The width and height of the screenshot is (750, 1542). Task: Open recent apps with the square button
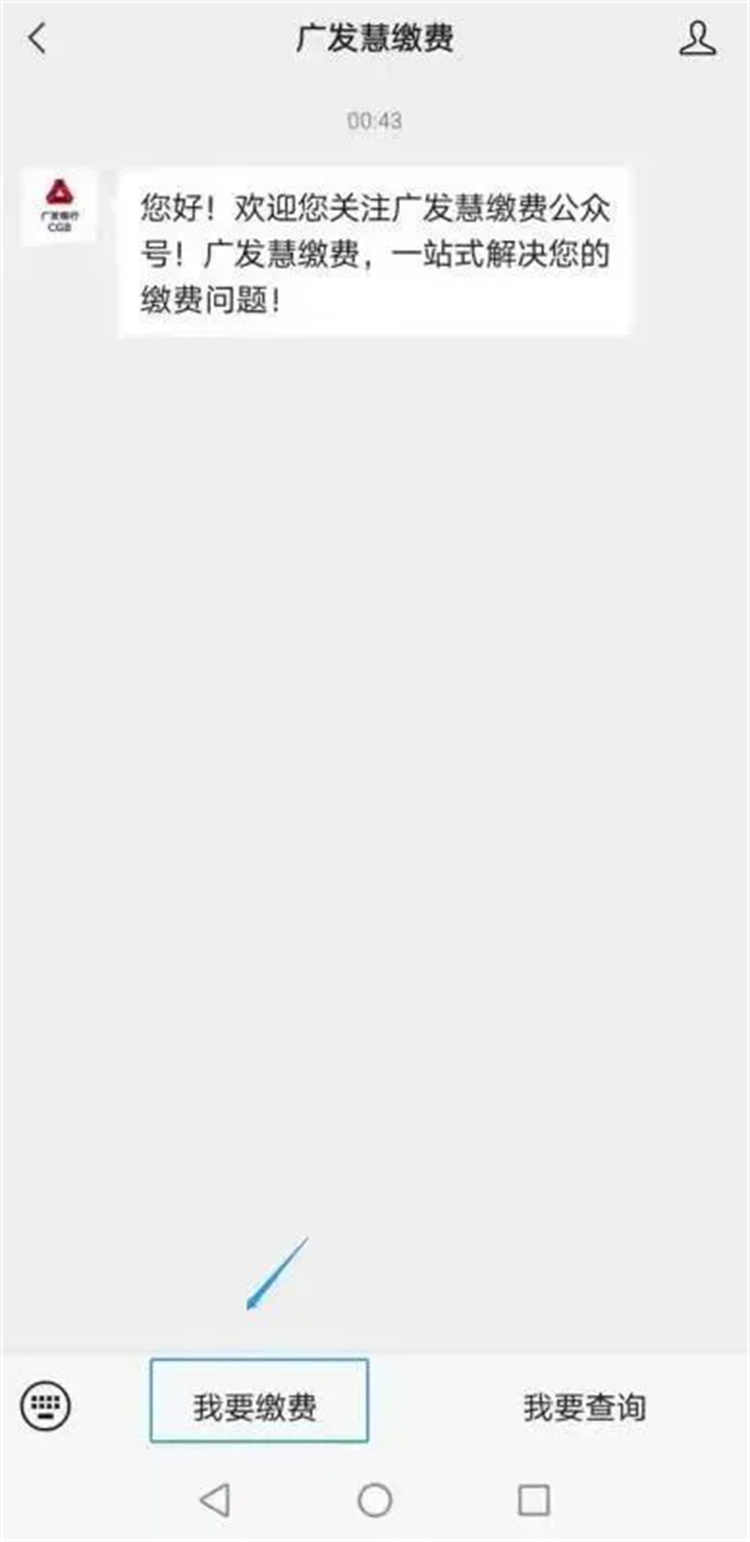pos(534,1500)
